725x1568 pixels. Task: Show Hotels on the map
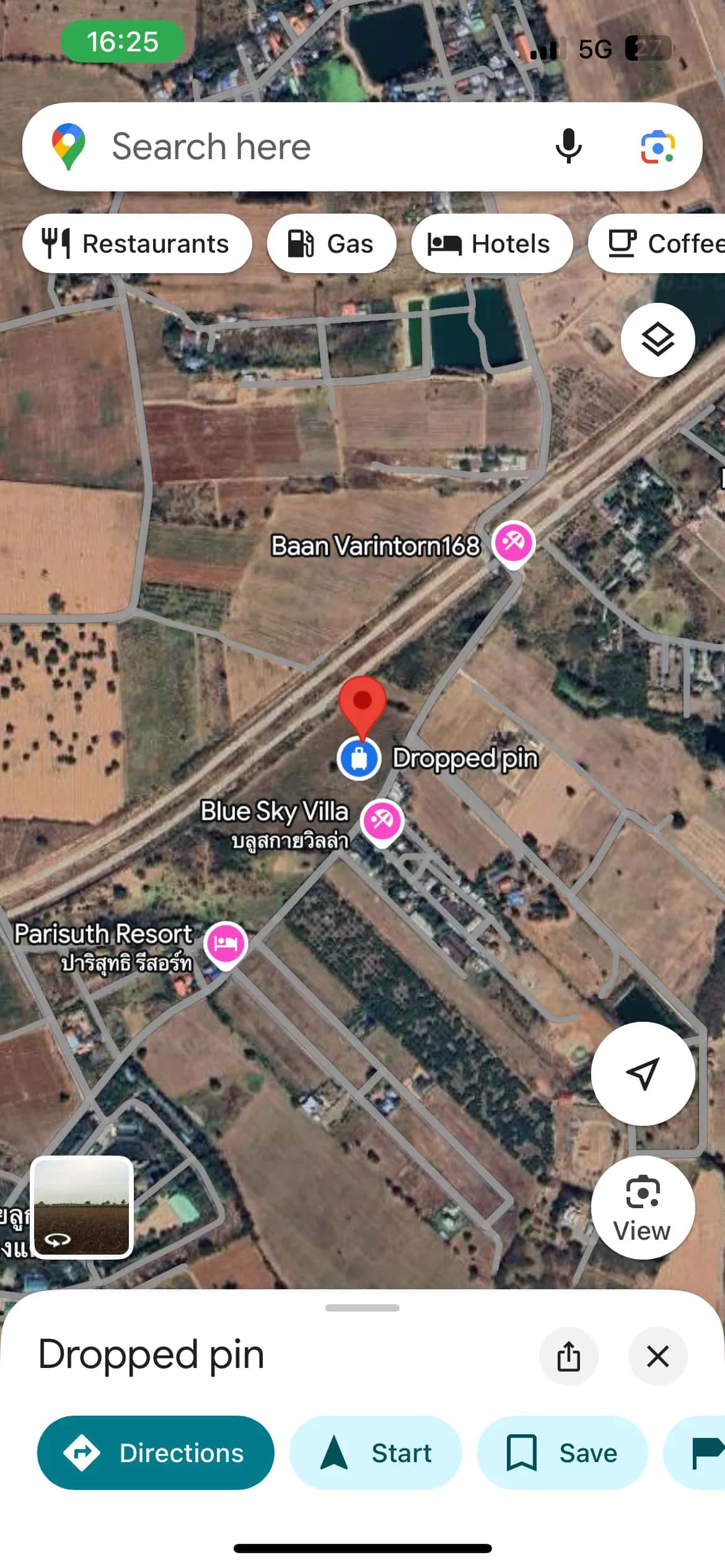point(491,243)
